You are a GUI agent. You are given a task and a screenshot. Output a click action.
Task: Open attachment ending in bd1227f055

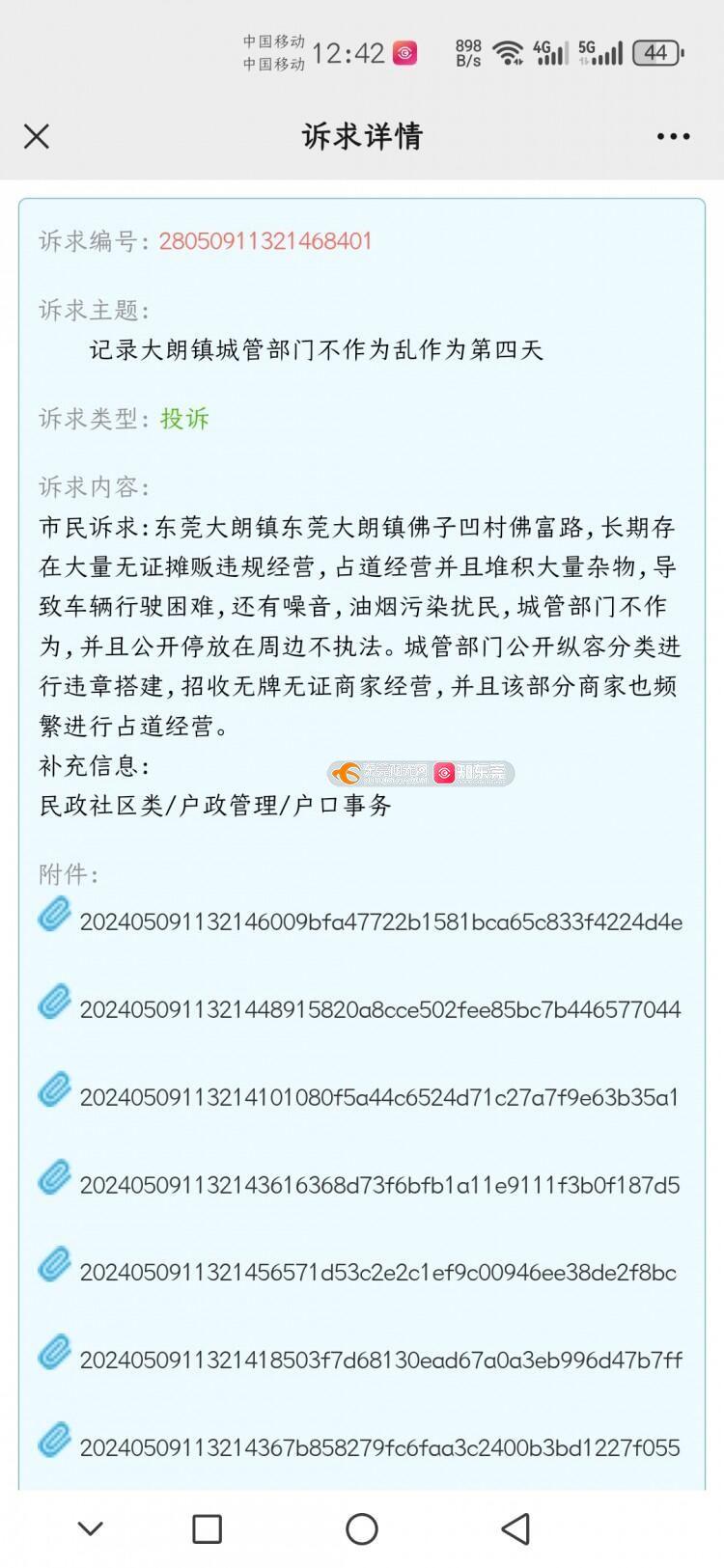[380, 1447]
